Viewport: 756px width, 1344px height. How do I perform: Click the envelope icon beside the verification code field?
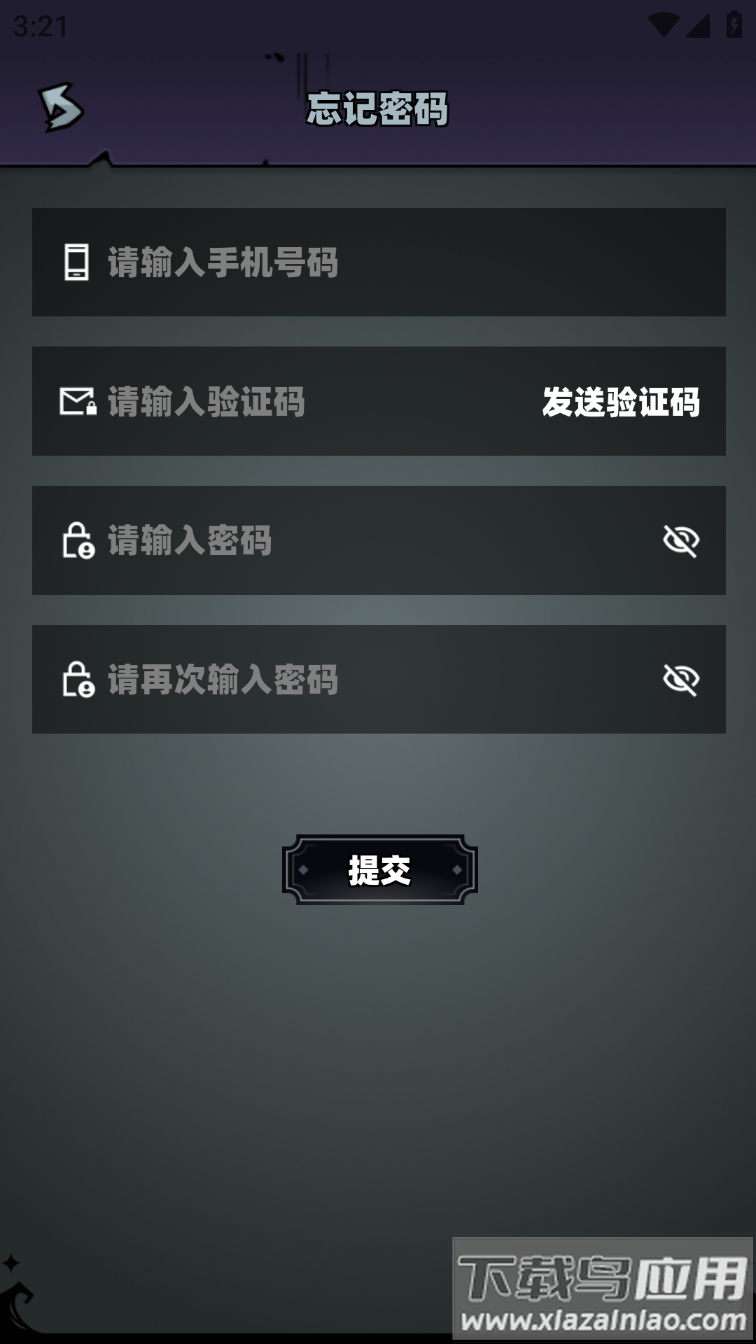click(76, 401)
